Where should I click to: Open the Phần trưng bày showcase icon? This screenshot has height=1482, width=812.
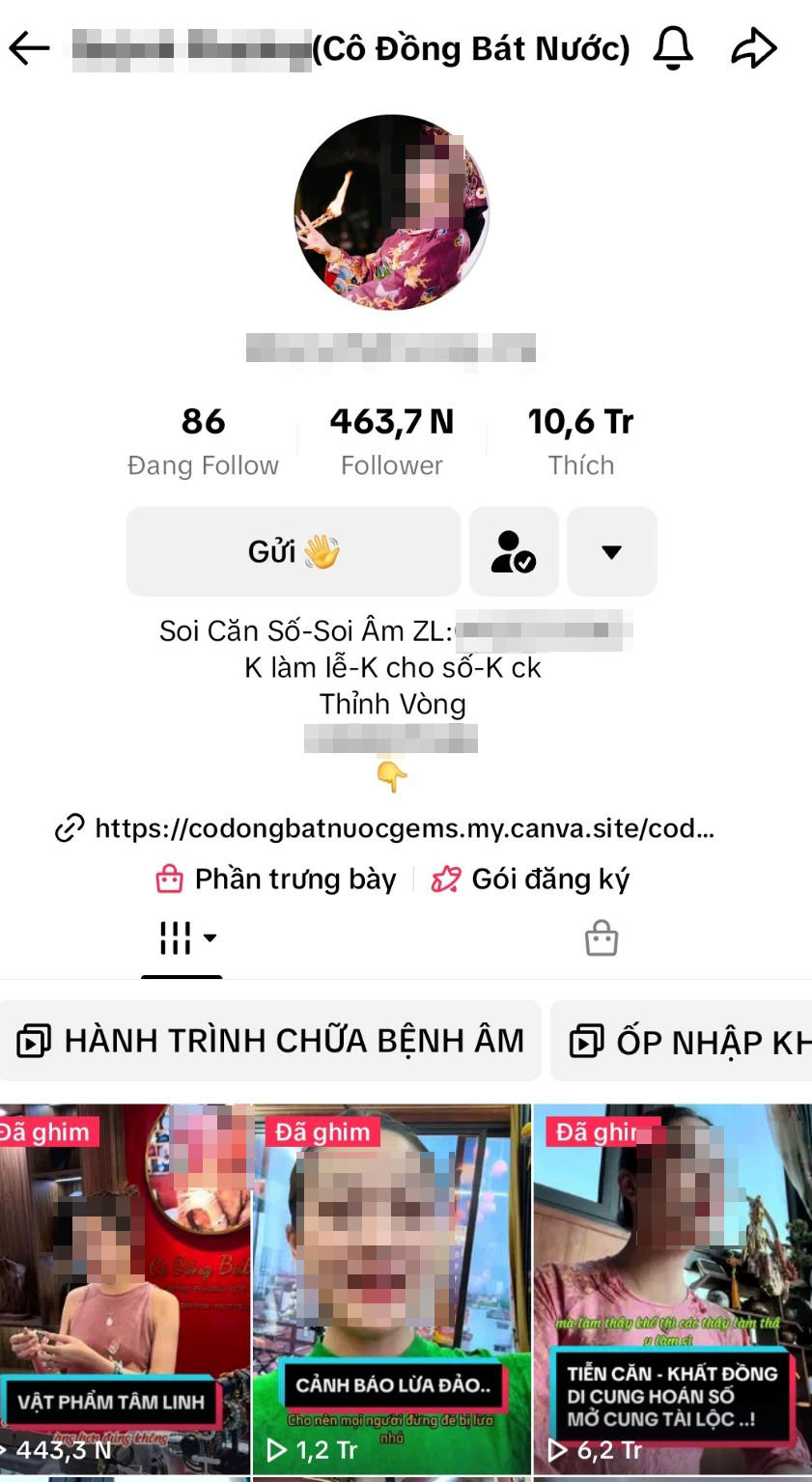point(170,879)
